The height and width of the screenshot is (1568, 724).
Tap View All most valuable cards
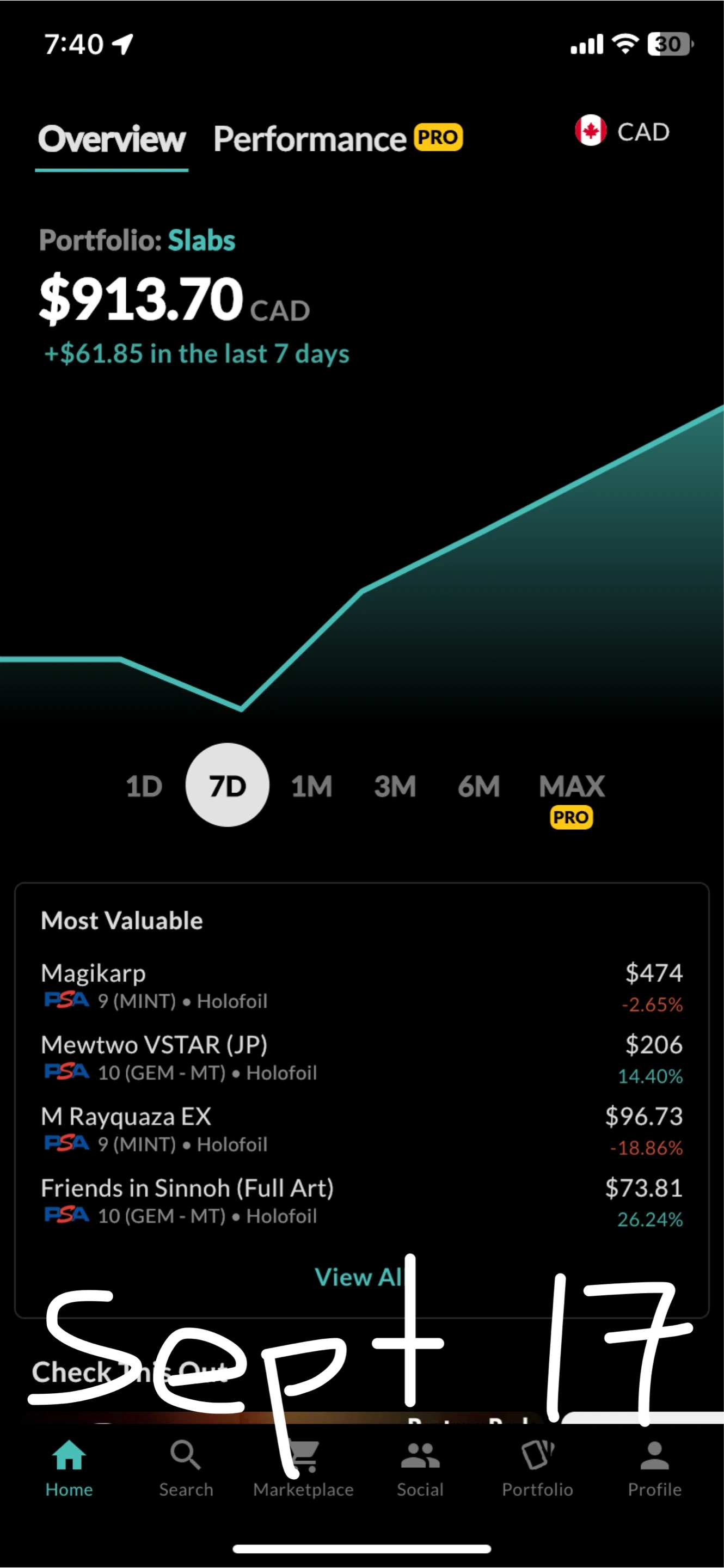pos(359,1277)
